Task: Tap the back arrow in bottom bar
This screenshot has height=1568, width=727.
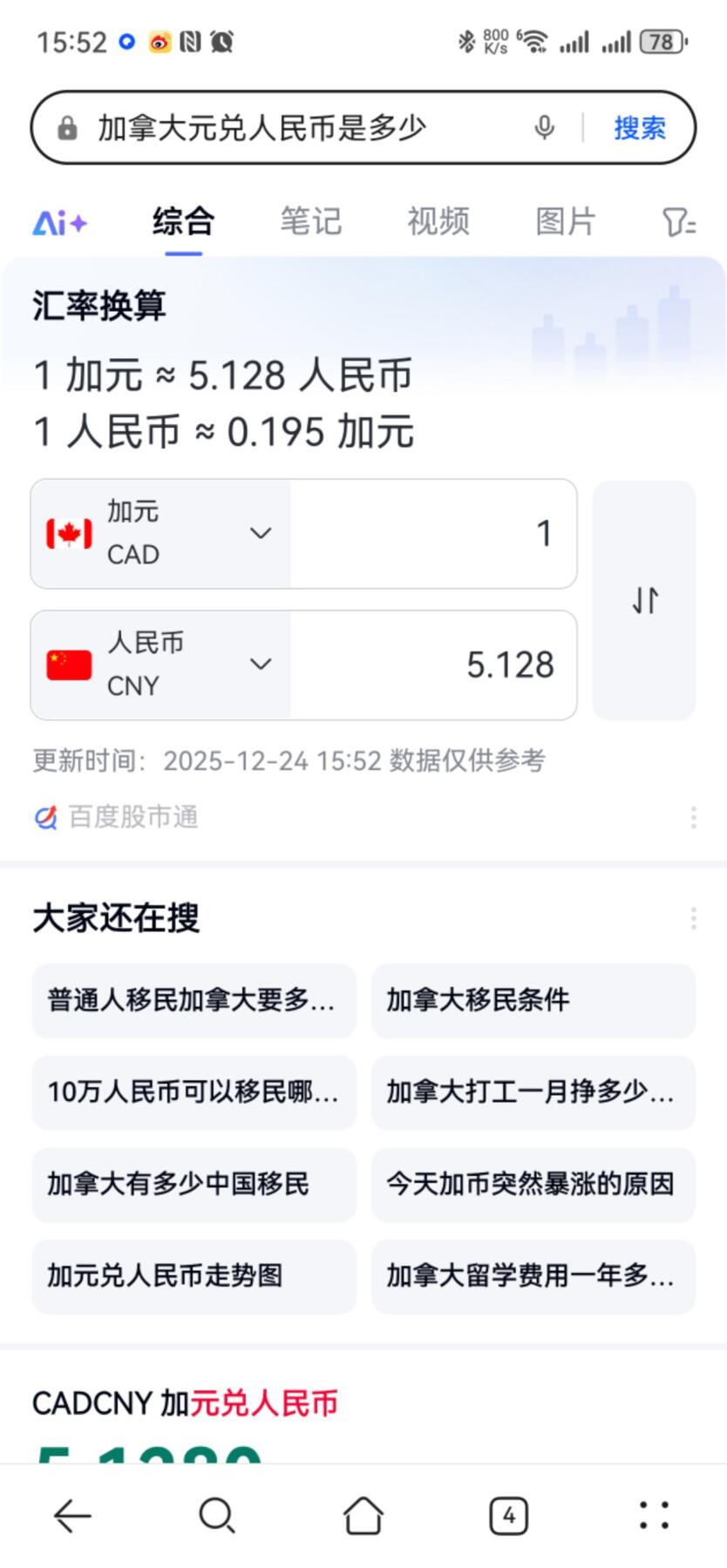Action: [x=71, y=1513]
